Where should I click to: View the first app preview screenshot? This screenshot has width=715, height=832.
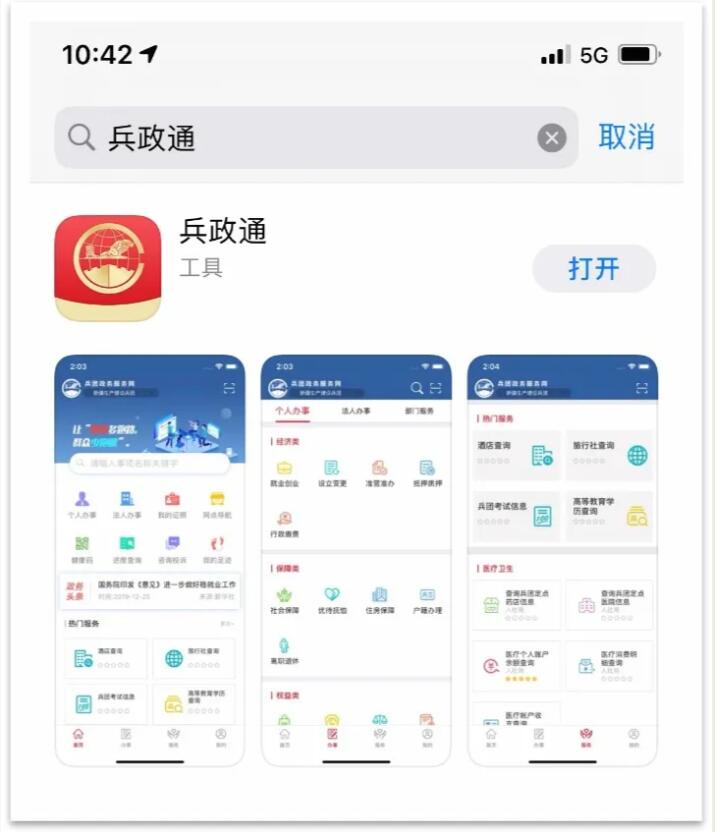[x=150, y=560]
